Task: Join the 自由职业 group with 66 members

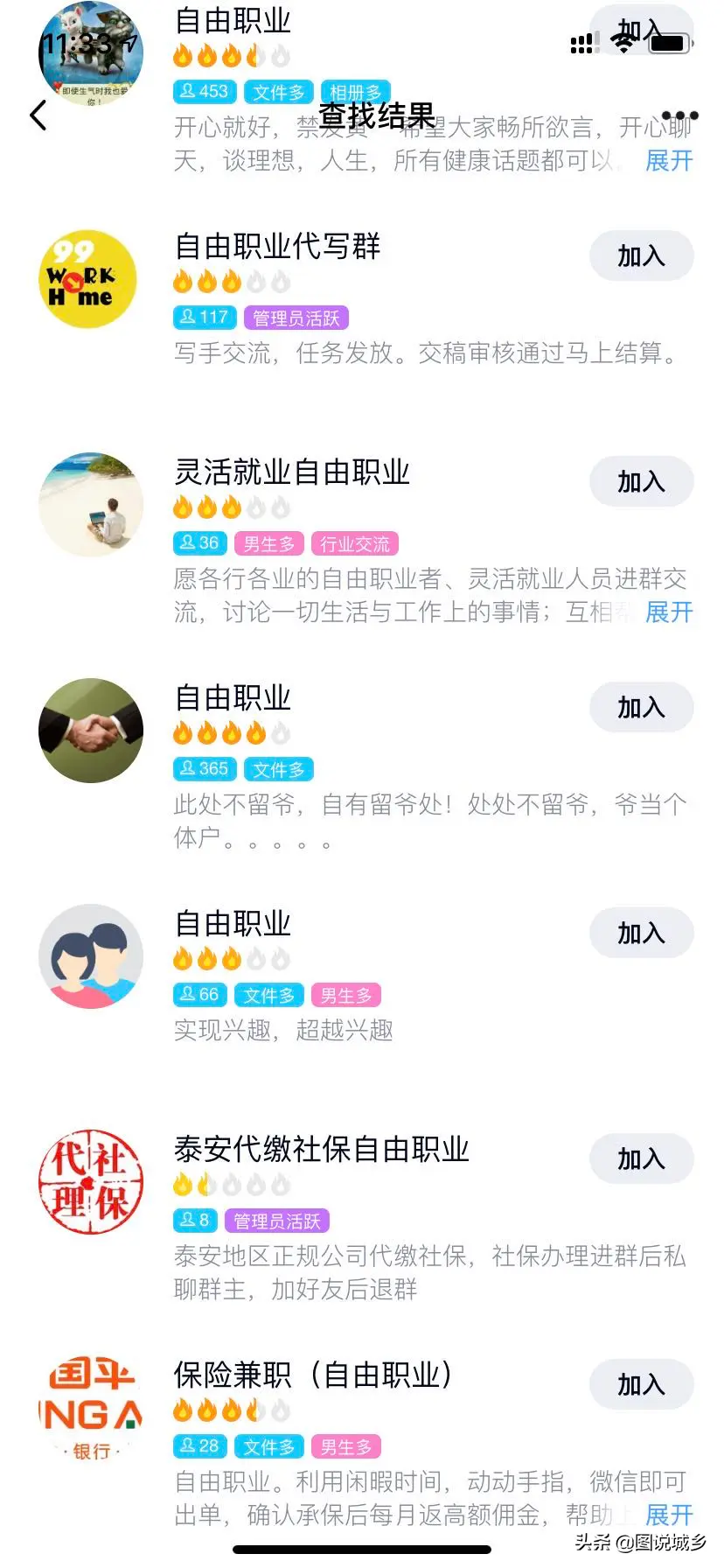Action: point(641,934)
